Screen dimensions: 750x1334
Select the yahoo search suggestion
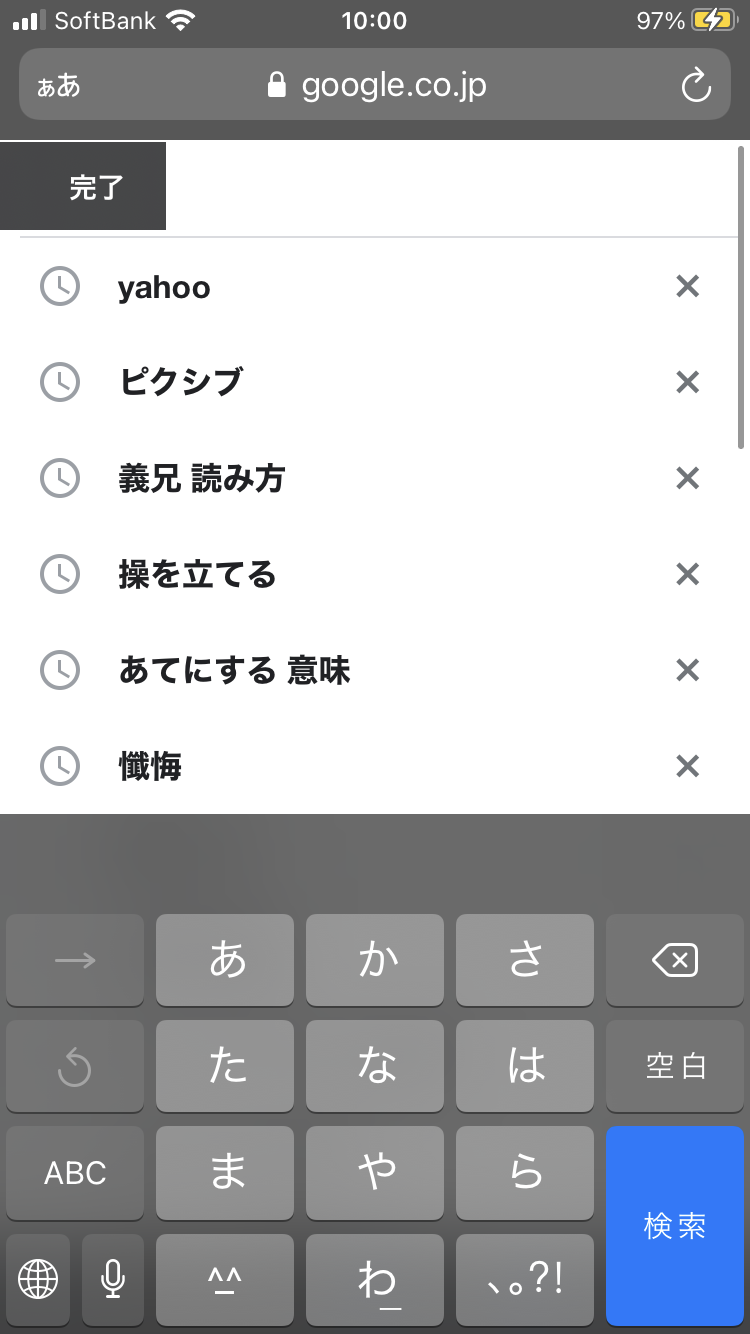point(164,288)
